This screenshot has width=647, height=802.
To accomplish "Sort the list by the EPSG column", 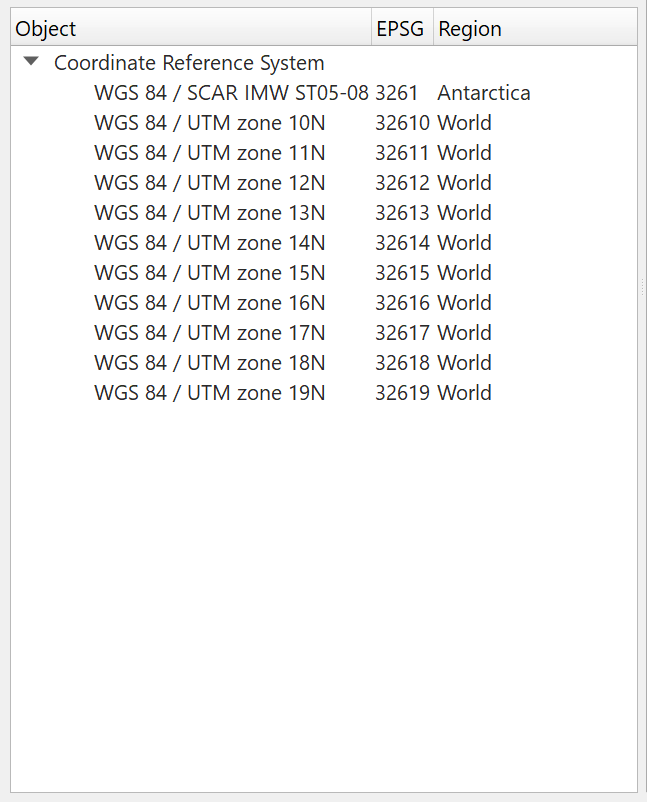I will pyautogui.click(x=401, y=29).
